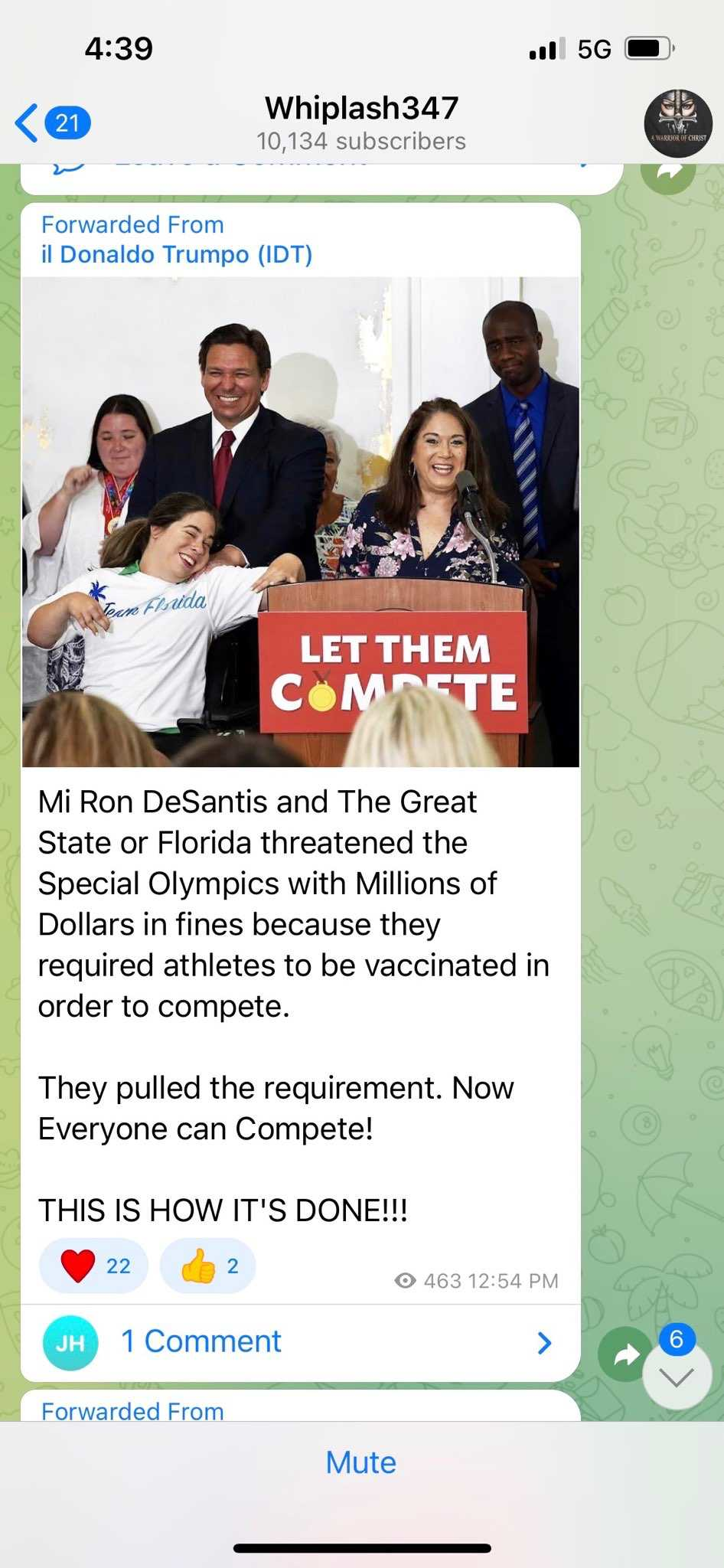
Task: Open the 1 Comment thread
Action: pyautogui.click(x=300, y=1342)
